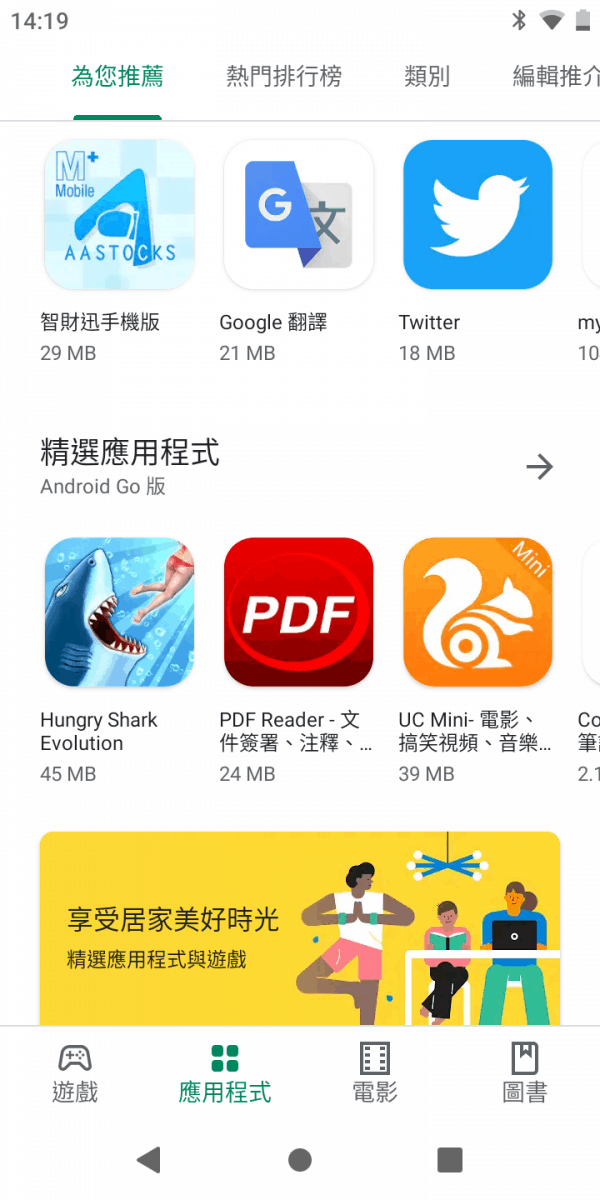
Task: Go to the home screen
Action: (299, 1160)
